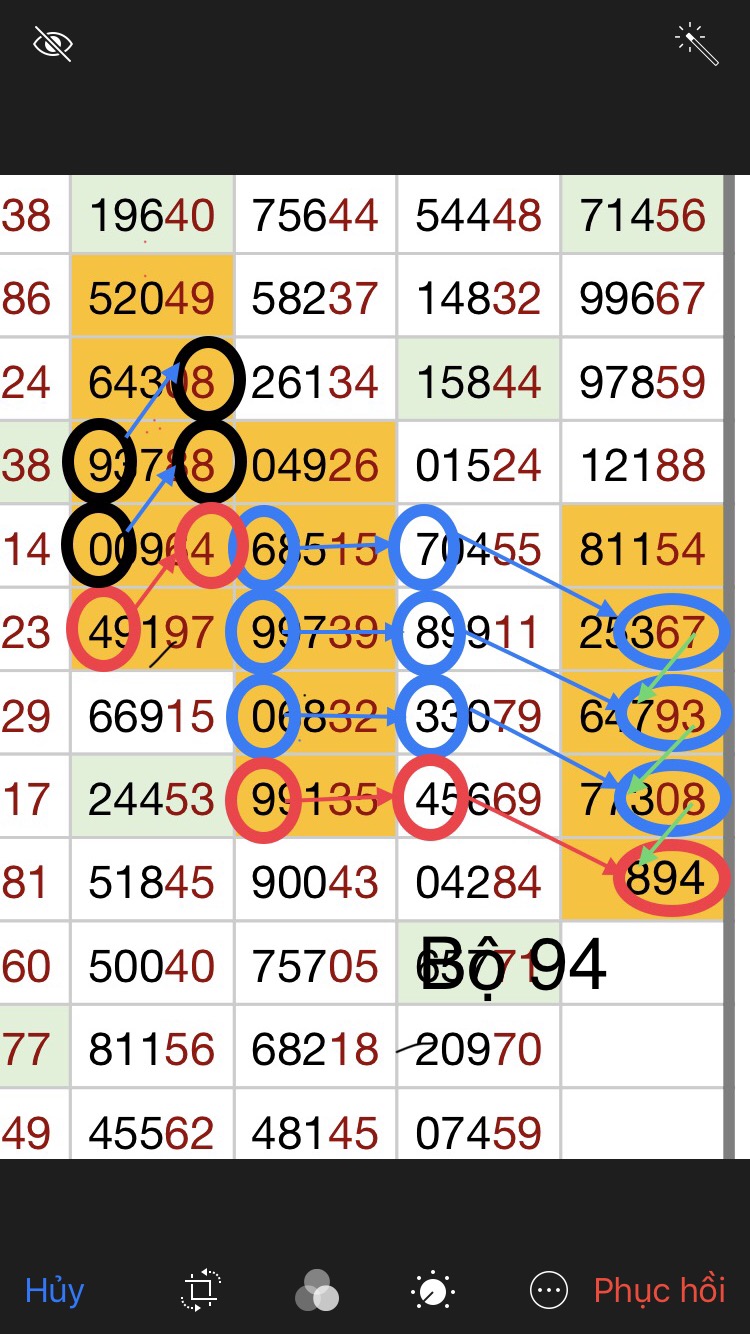Apply auto-enhance magic wand
Screen dimensions: 750x1334
[x=697, y=44]
